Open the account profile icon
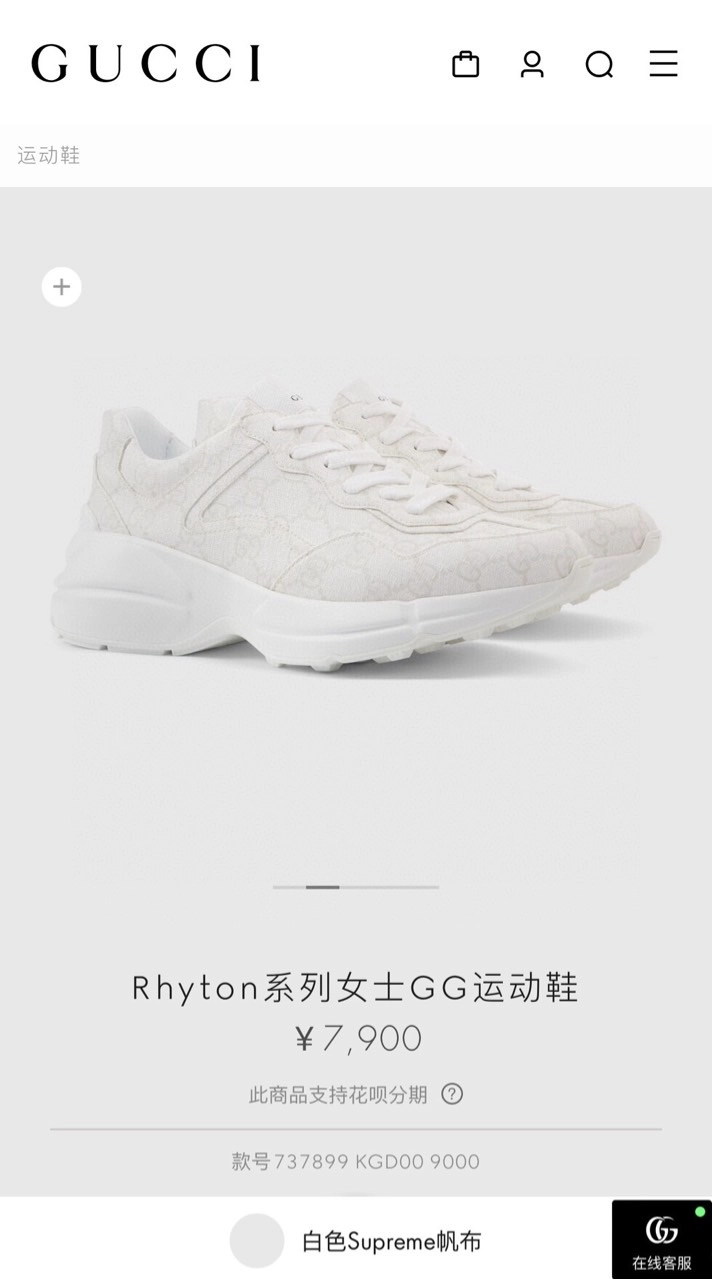The width and height of the screenshot is (712, 1279). (532, 64)
